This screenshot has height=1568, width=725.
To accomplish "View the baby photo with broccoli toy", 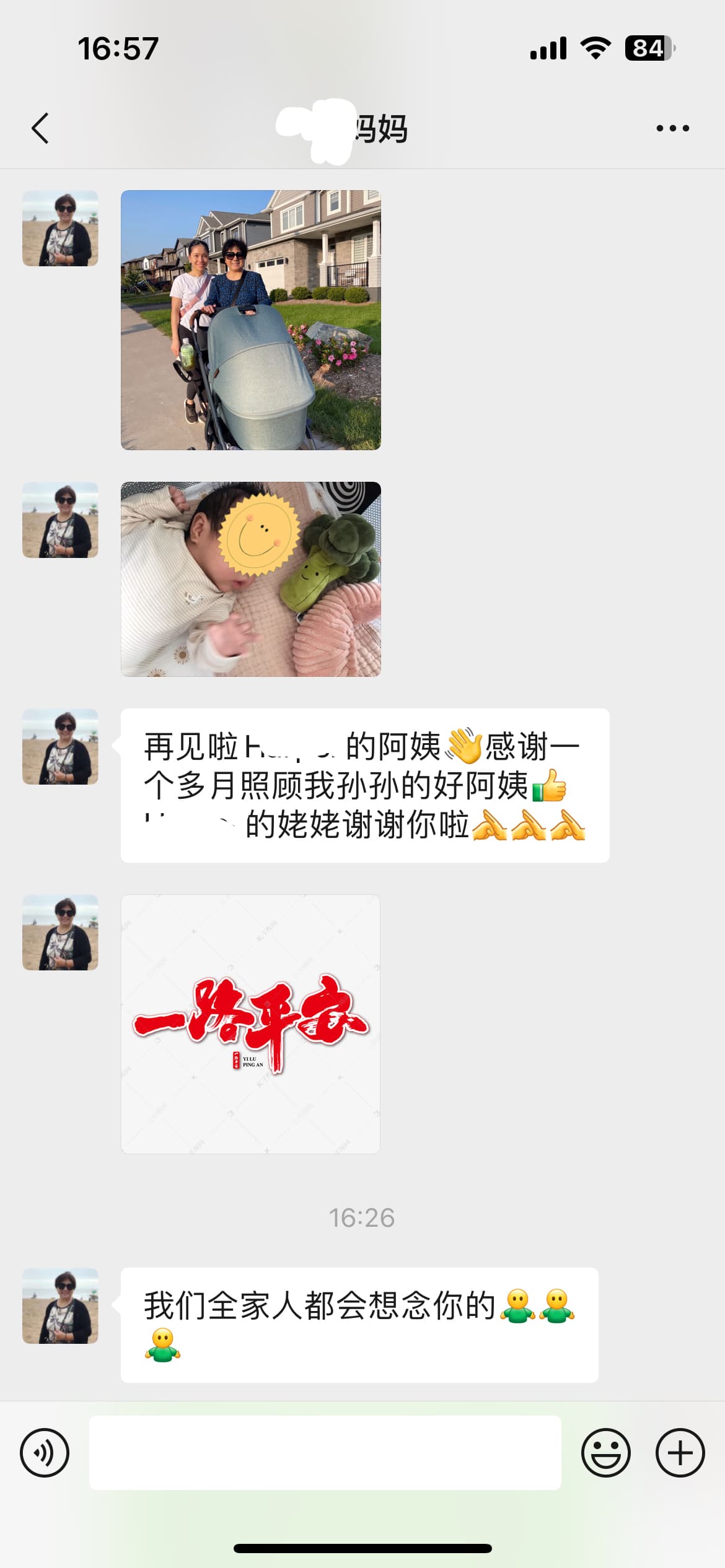I will pyautogui.click(x=250, y=578).
